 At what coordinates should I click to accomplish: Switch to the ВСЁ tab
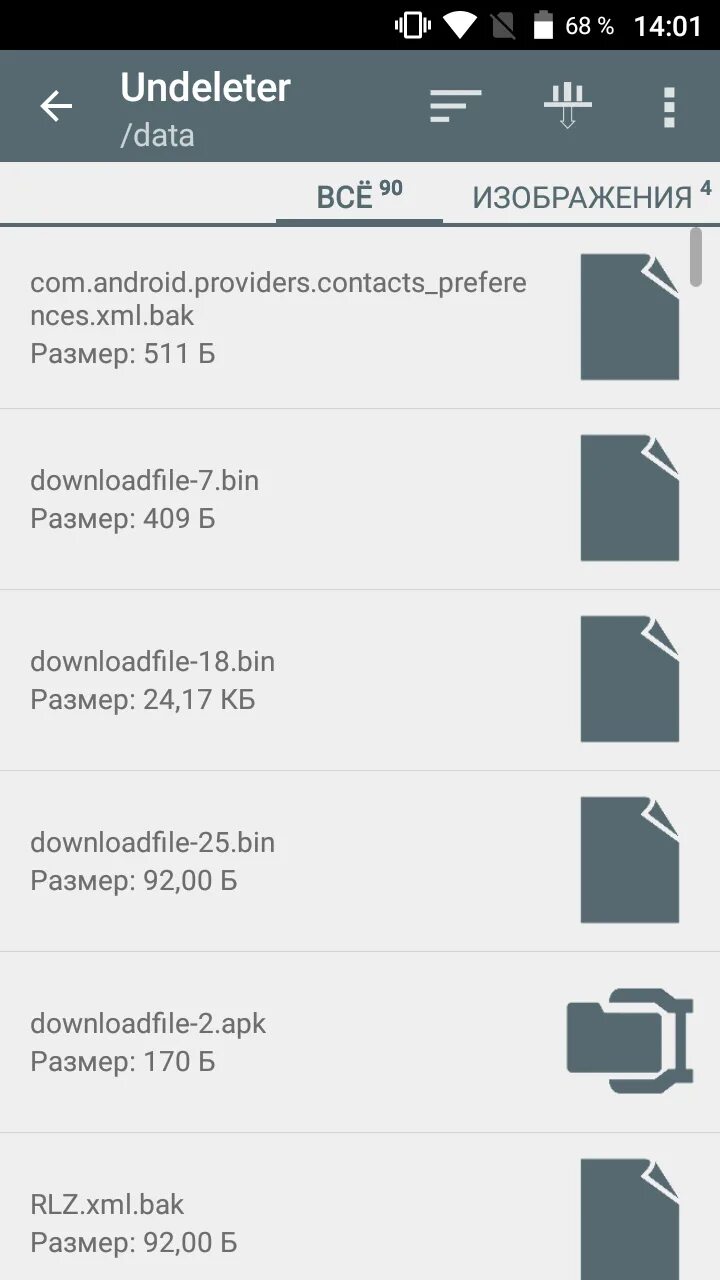(358, 195)
